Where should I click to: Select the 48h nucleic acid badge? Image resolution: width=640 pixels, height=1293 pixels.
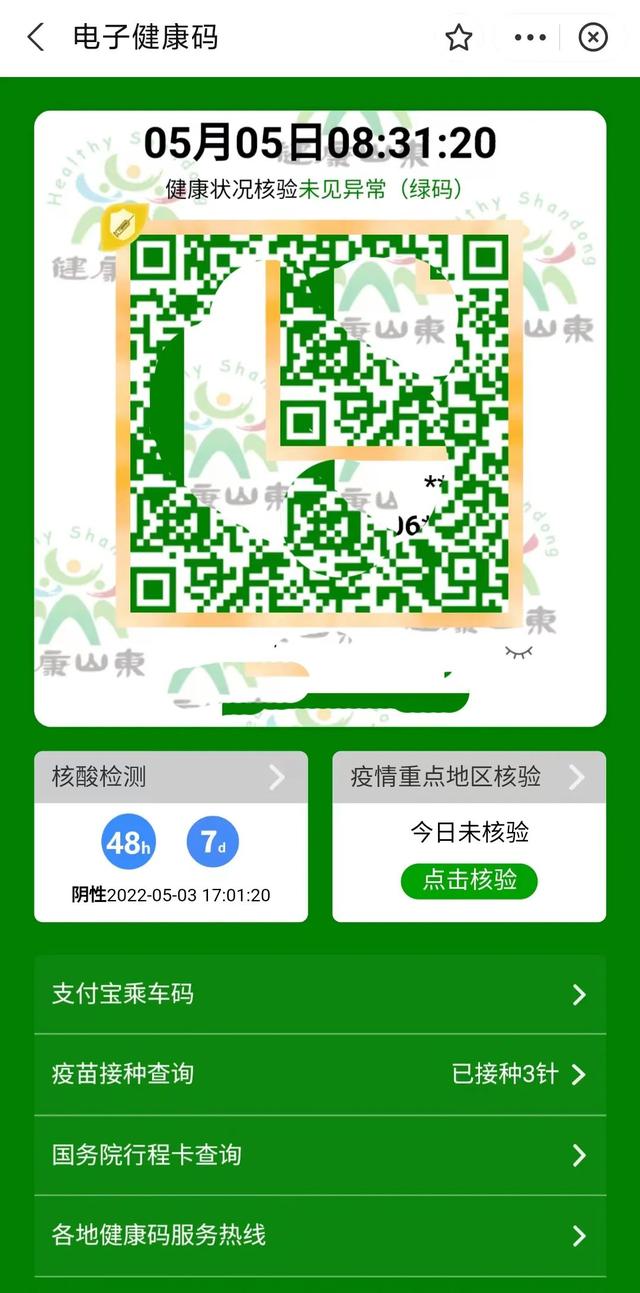[128, 843]
